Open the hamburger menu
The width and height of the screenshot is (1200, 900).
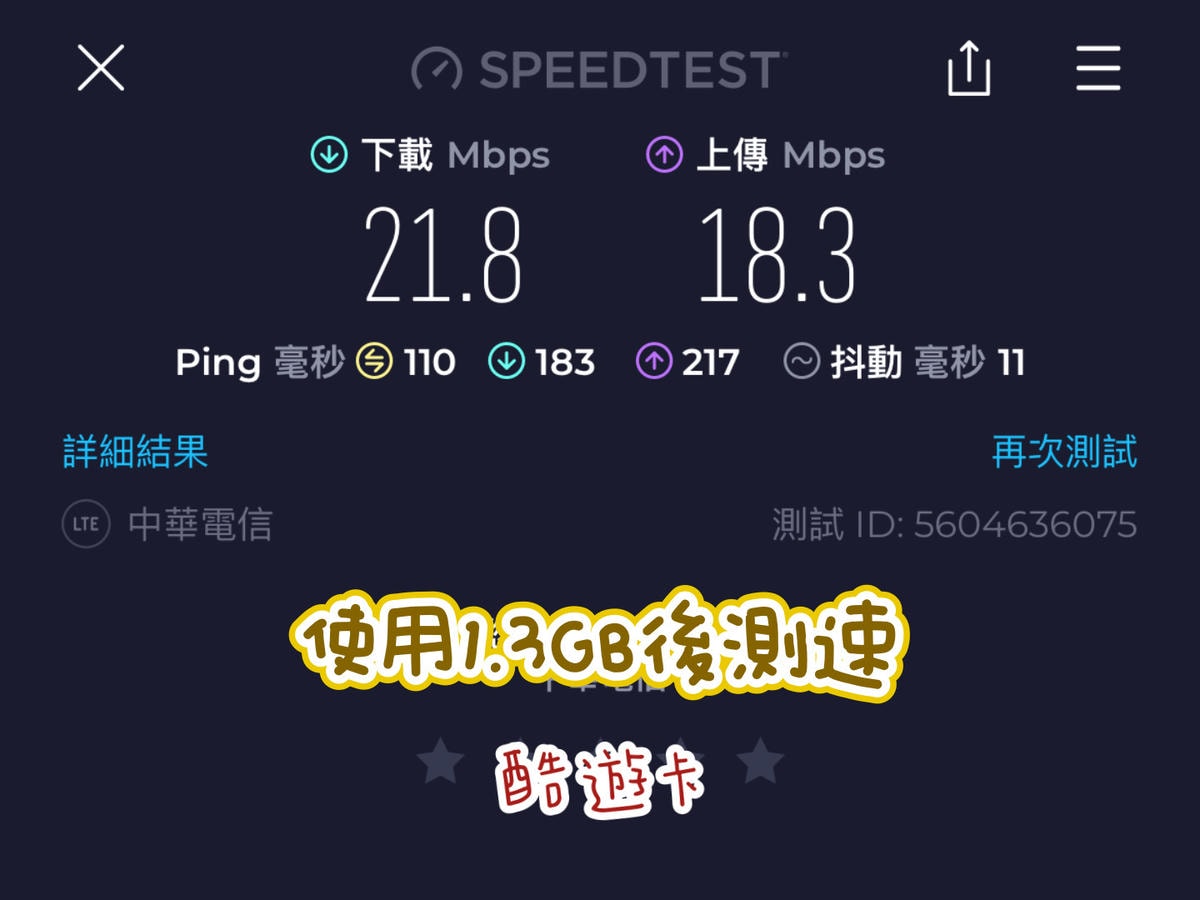(1098, 69)
